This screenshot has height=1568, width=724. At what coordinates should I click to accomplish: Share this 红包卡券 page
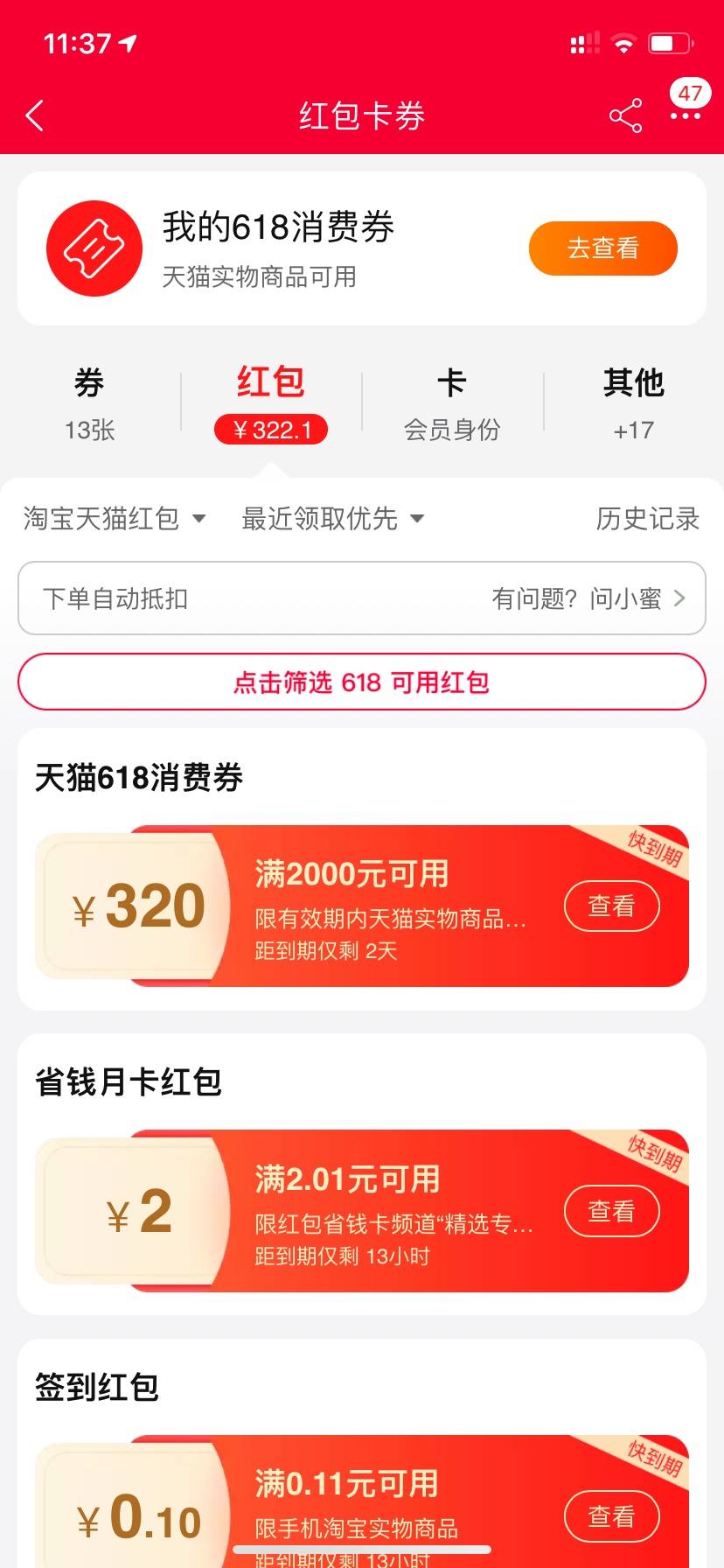tap(625, 115)
